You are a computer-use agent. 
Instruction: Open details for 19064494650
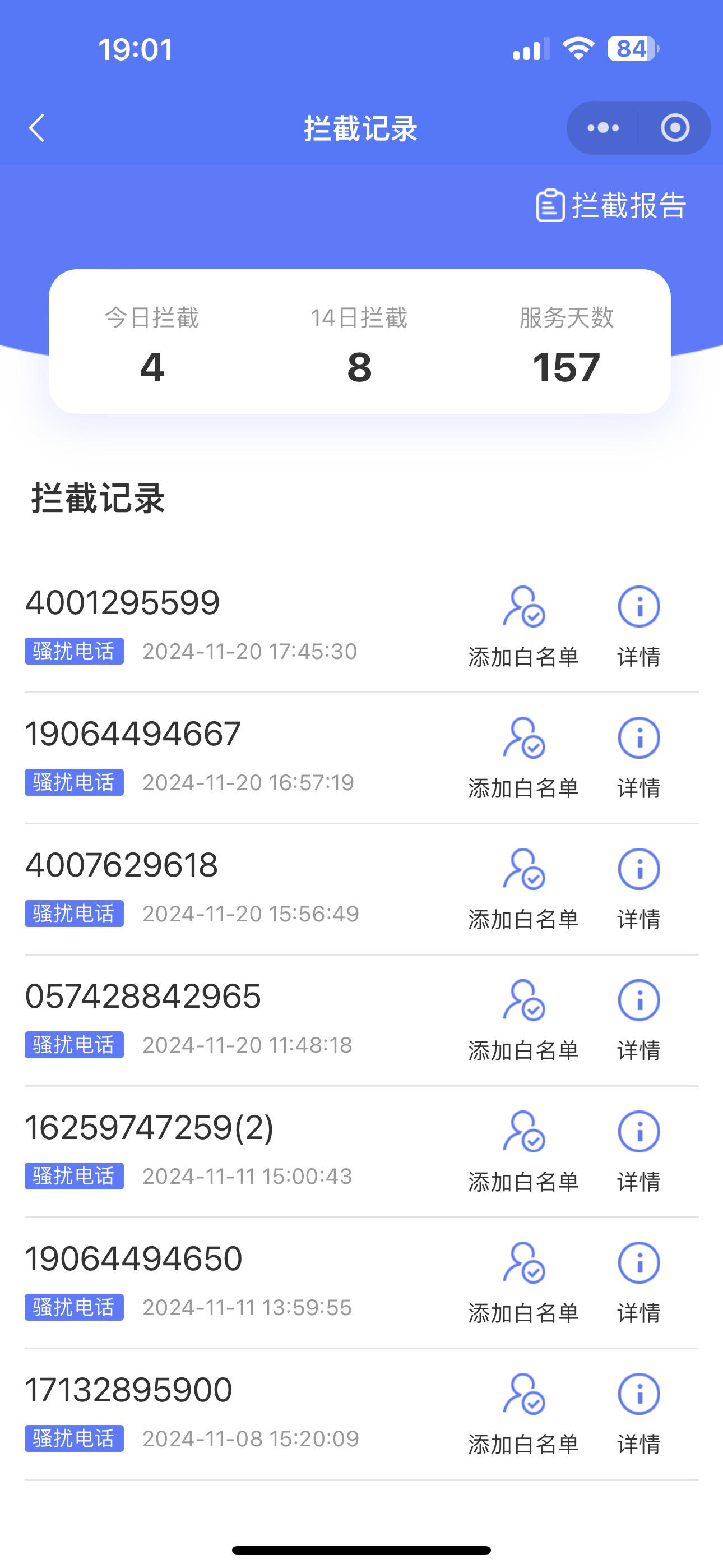pos(639,1283)
